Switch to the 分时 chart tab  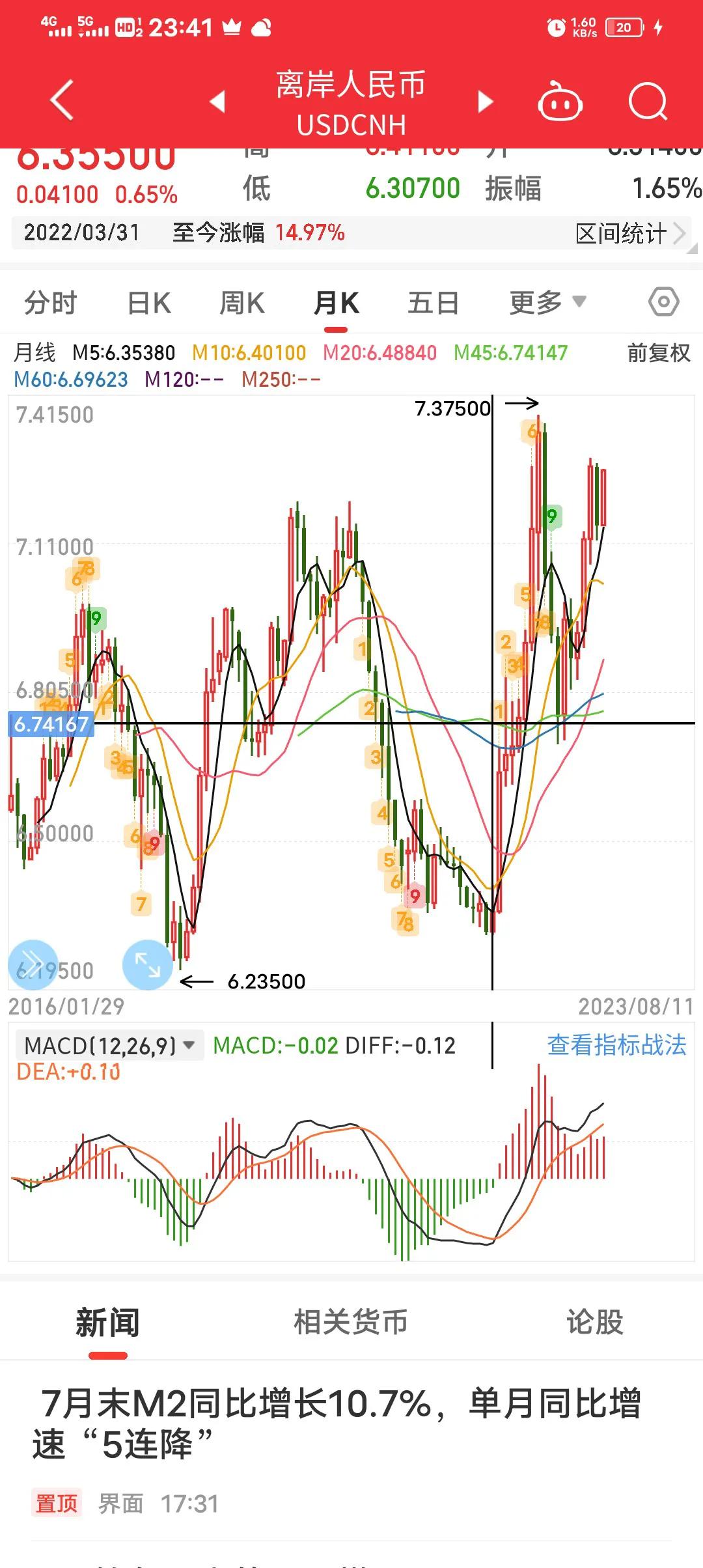tap(51, 303)
